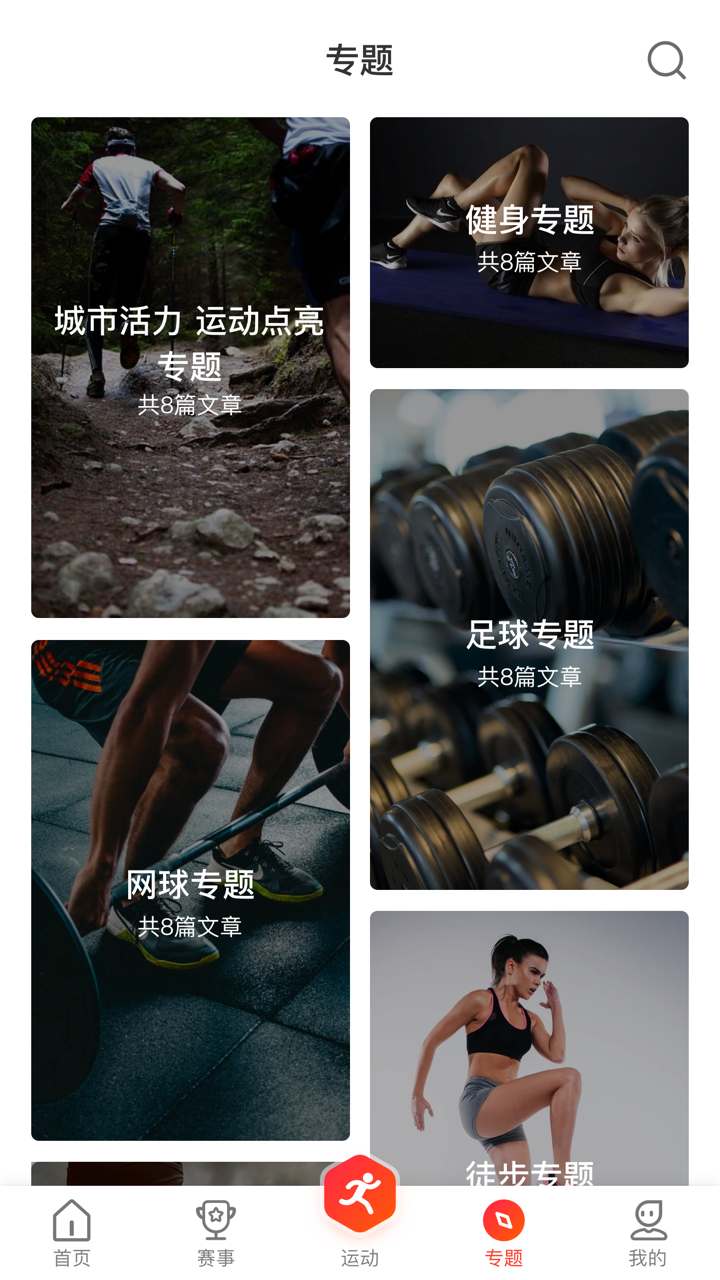The width and height of the screenshot is (720, 1280).
Task: Open the 健身专题 card
Action: [529, 242]
